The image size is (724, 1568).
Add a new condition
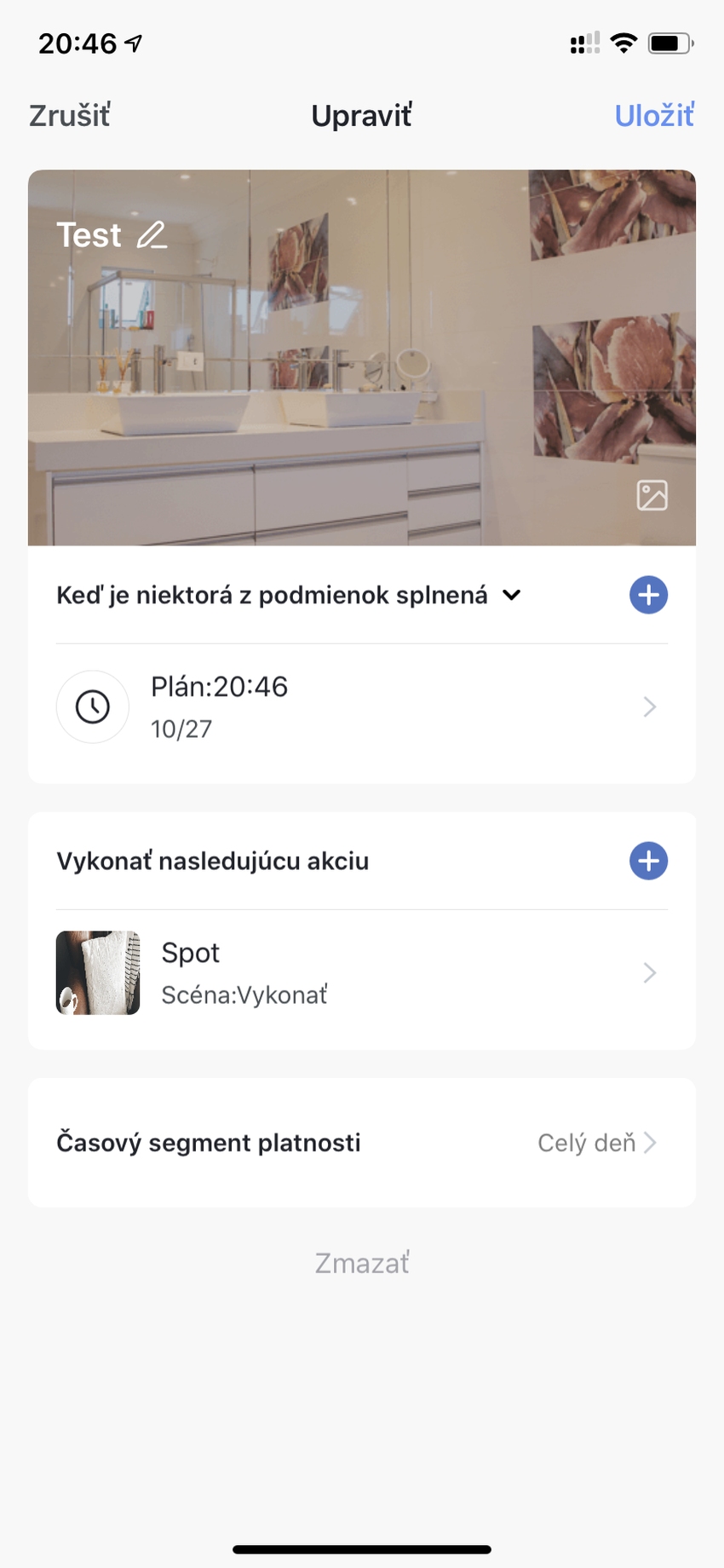pos(648,595)
